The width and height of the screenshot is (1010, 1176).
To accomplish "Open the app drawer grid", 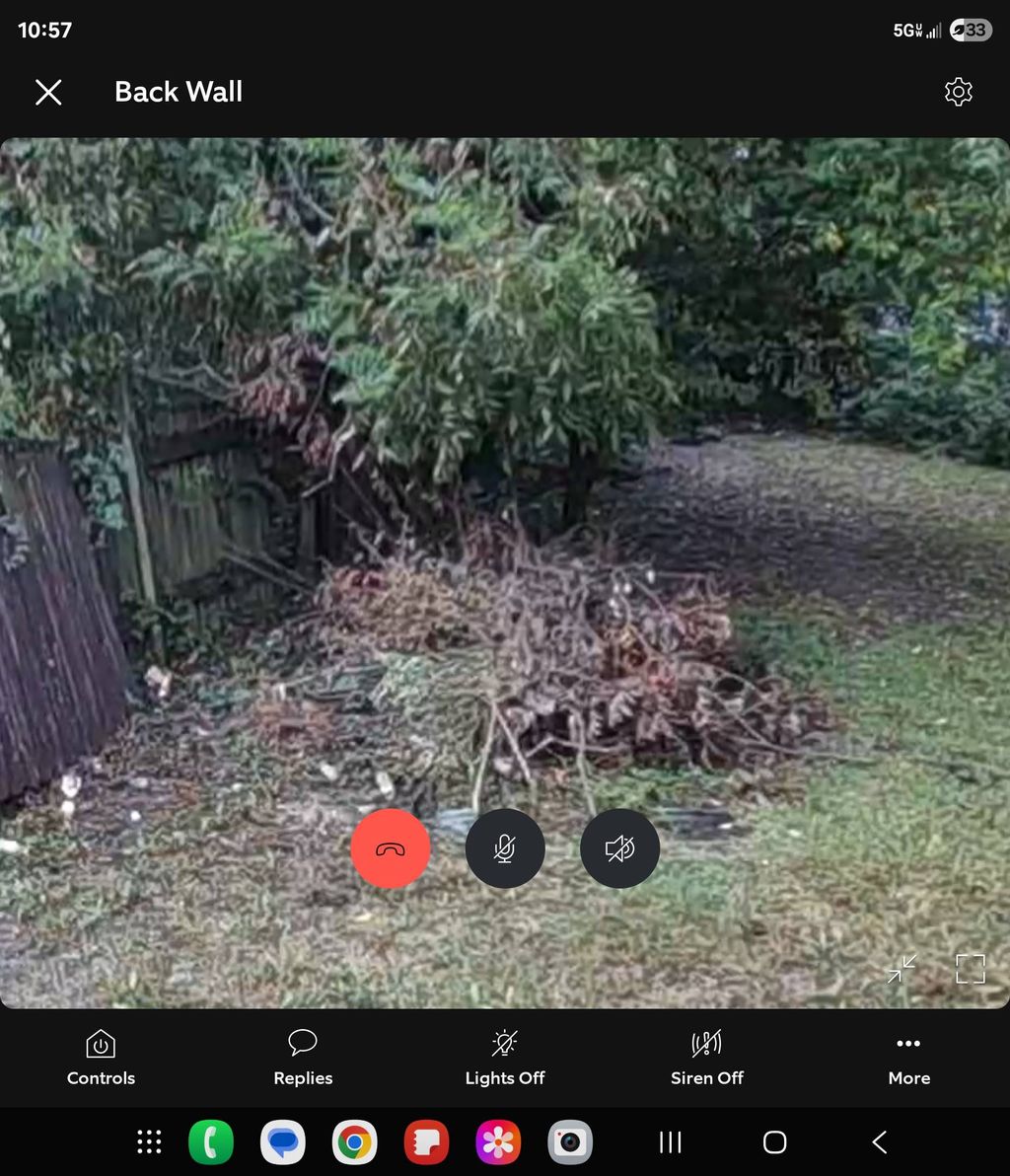I will pos(149,1142).
